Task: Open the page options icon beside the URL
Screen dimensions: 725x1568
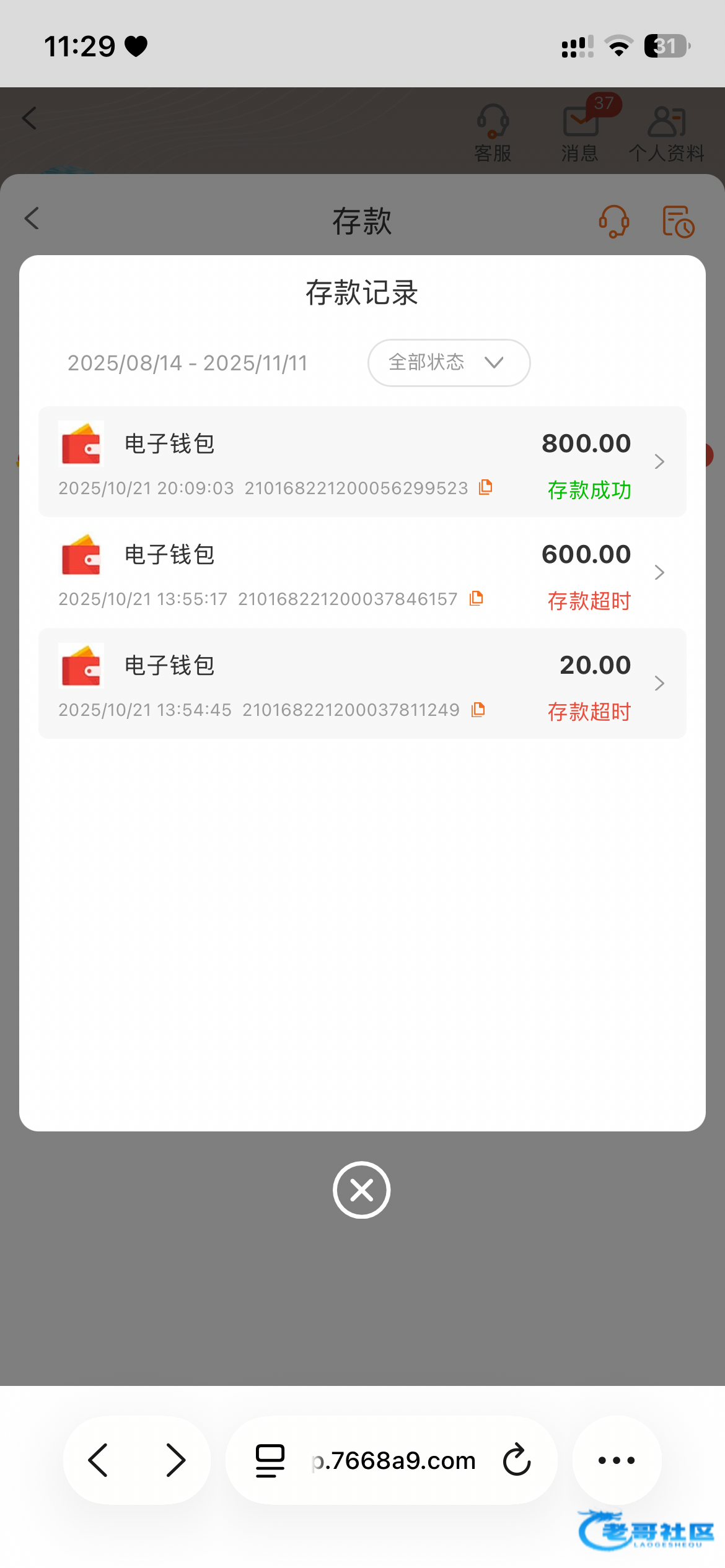Action: click(270, 1460)
